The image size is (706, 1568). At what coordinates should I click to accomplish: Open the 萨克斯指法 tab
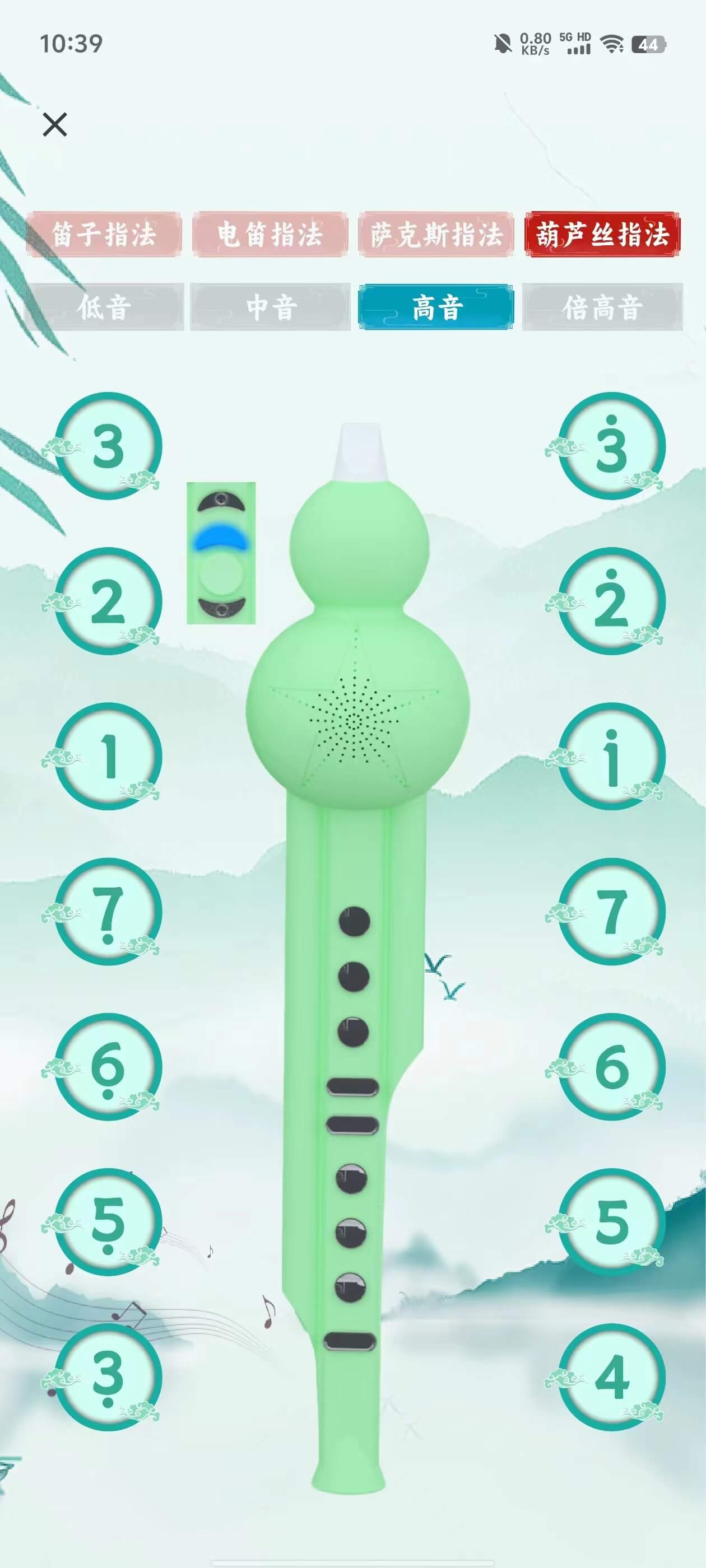click(436, 234)
